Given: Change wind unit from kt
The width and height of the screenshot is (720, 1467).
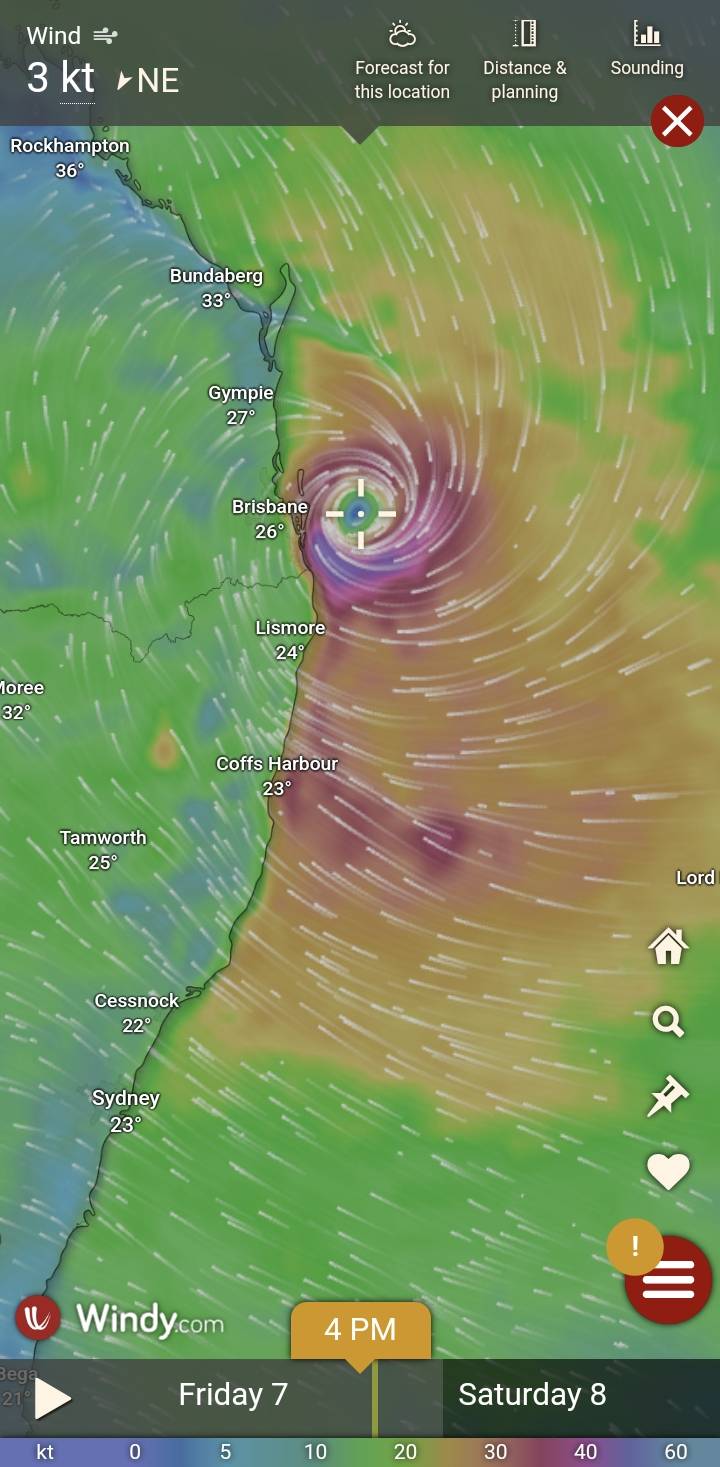Looking at the screenshot, I should [x=77, y=78].
